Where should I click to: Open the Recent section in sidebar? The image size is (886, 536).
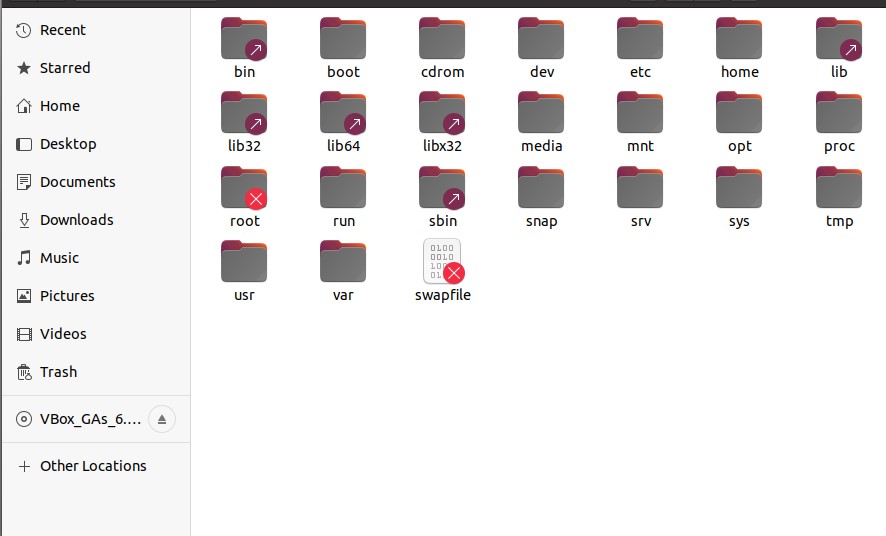pyautogui.click(x=62, y=30)
